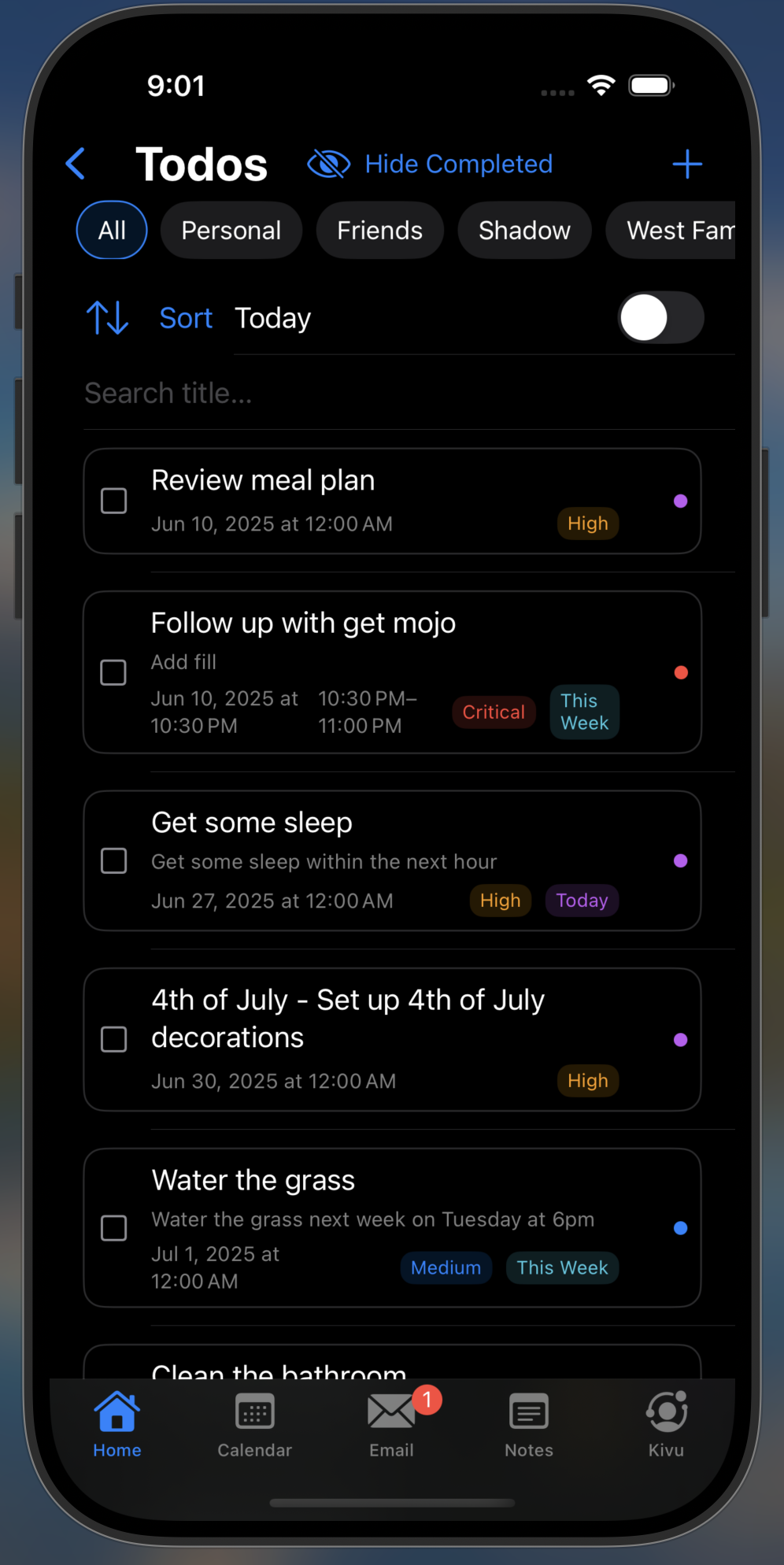Check off the Review meal plan todo
784x1565 pixels.
tap(113, 501)
